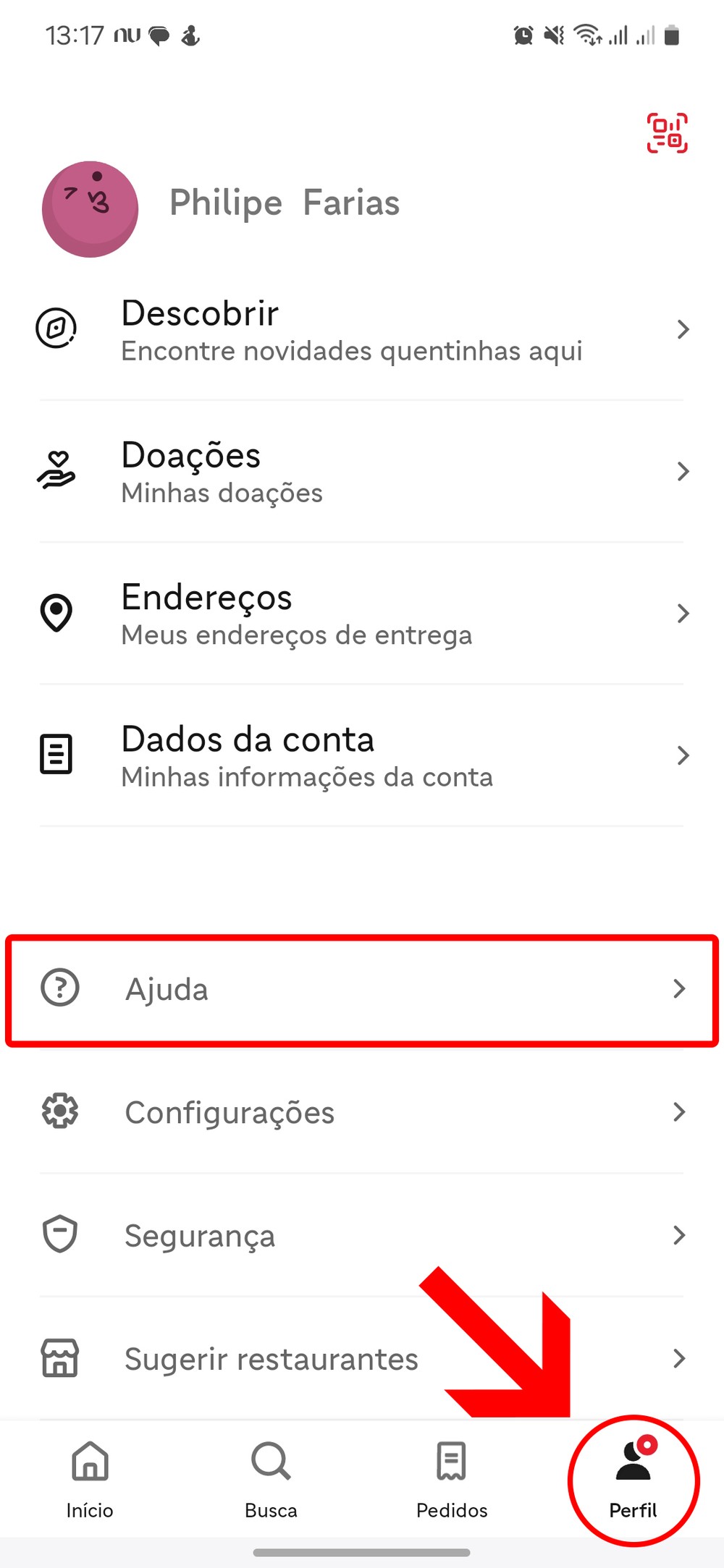Screen dimensions: 724x1568
Task: Tap Sugerir restaurantes
Action: [x=361, y=1358]
